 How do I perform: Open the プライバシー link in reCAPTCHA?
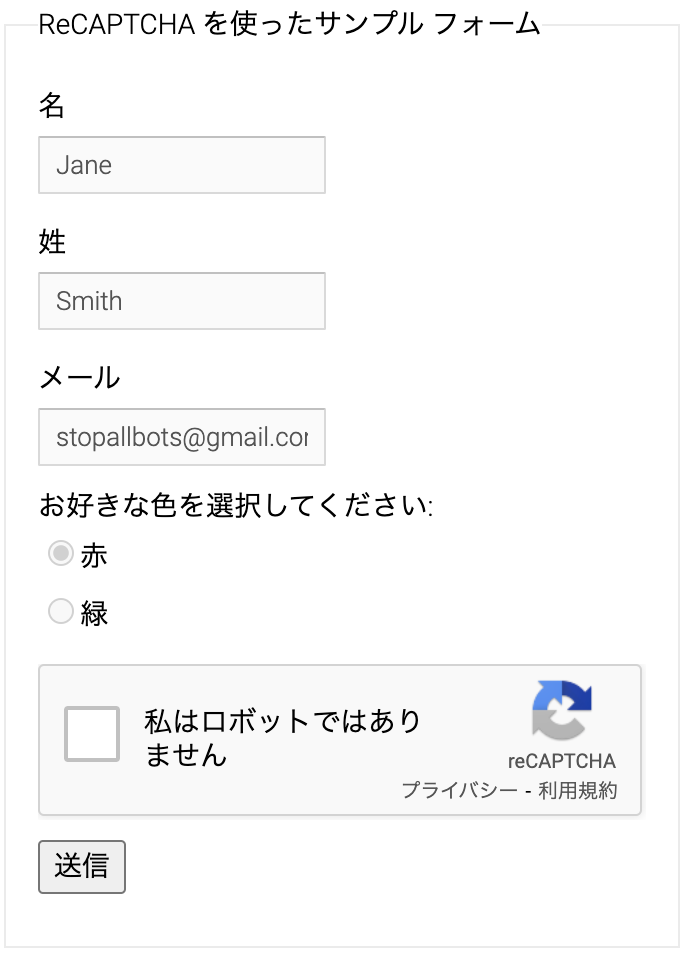(x=459, y=791)
